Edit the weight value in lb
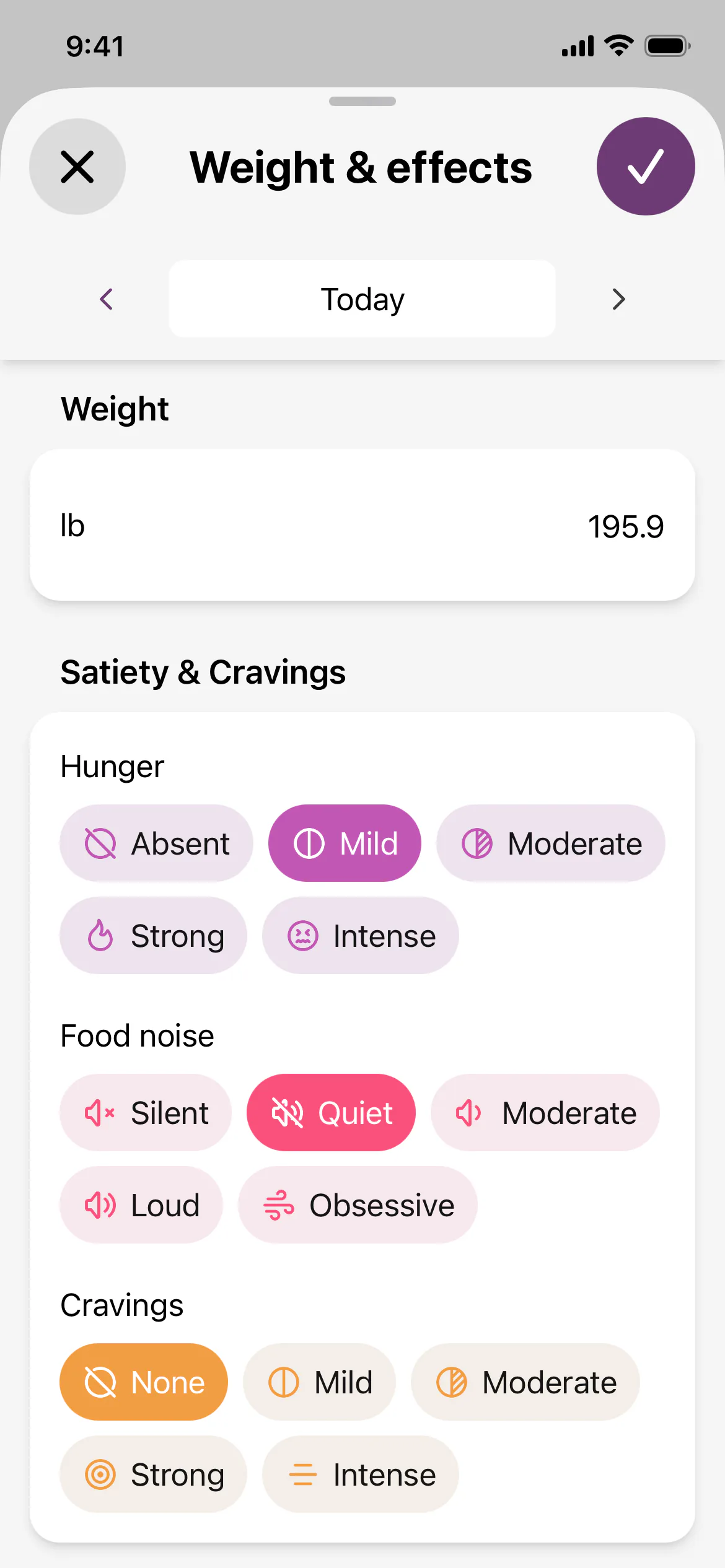 pos(362,525)
